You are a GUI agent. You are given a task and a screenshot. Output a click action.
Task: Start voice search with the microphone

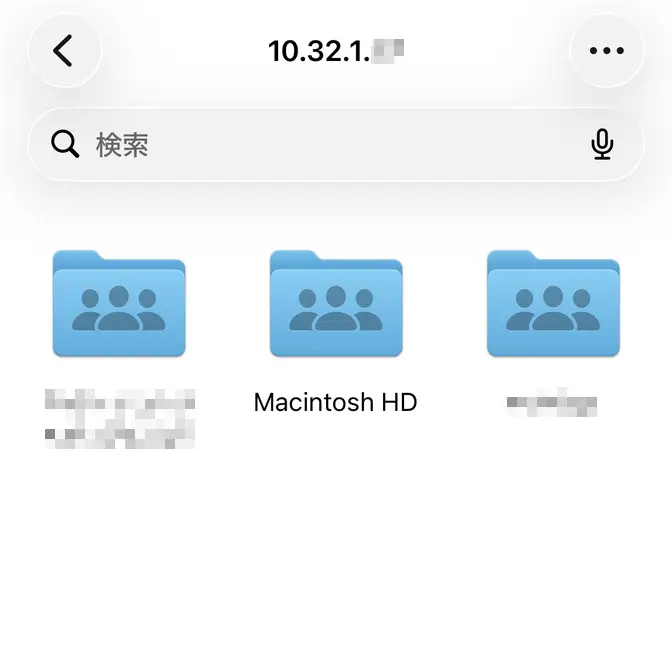click(x=602, y=145)
